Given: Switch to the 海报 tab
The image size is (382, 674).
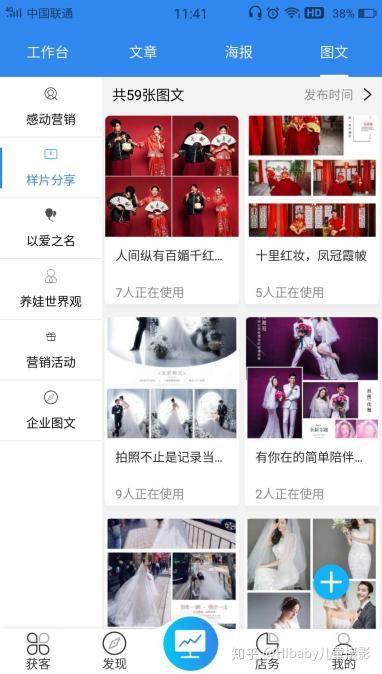Looking at the screenshot, I should coord(238,52).
